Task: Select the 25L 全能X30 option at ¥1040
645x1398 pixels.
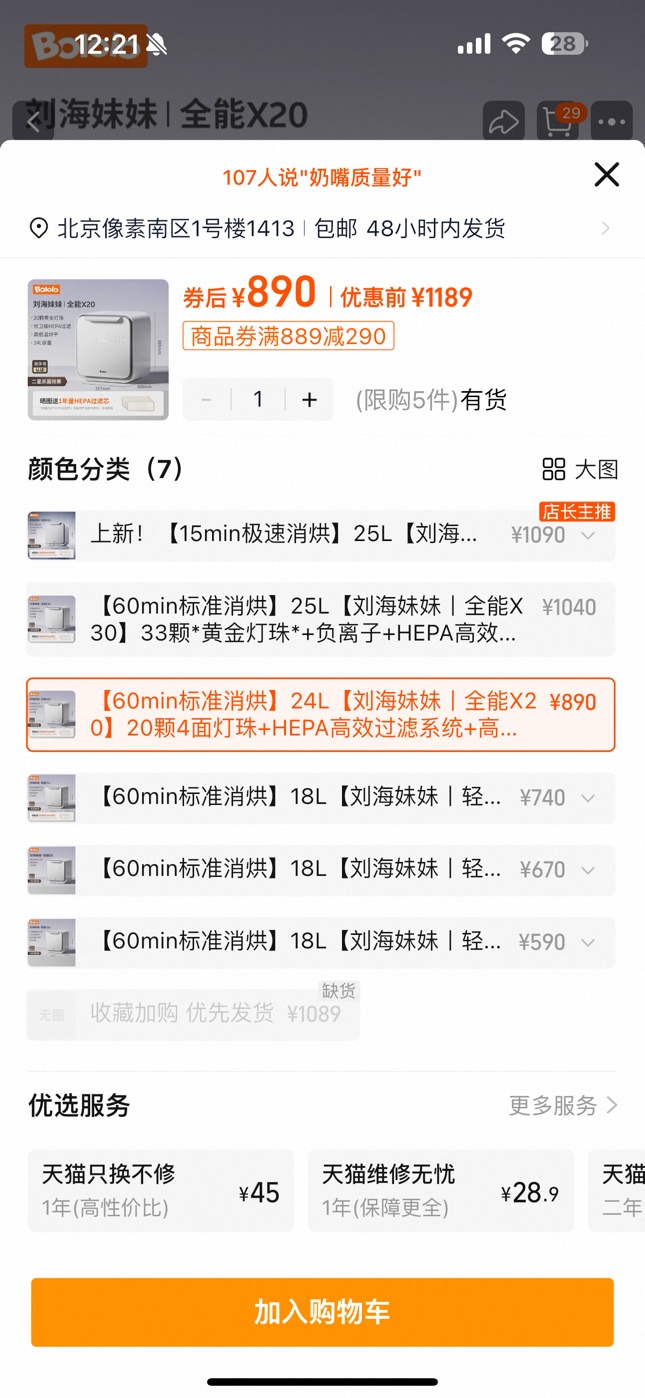Action: click(x=320, y=620)
